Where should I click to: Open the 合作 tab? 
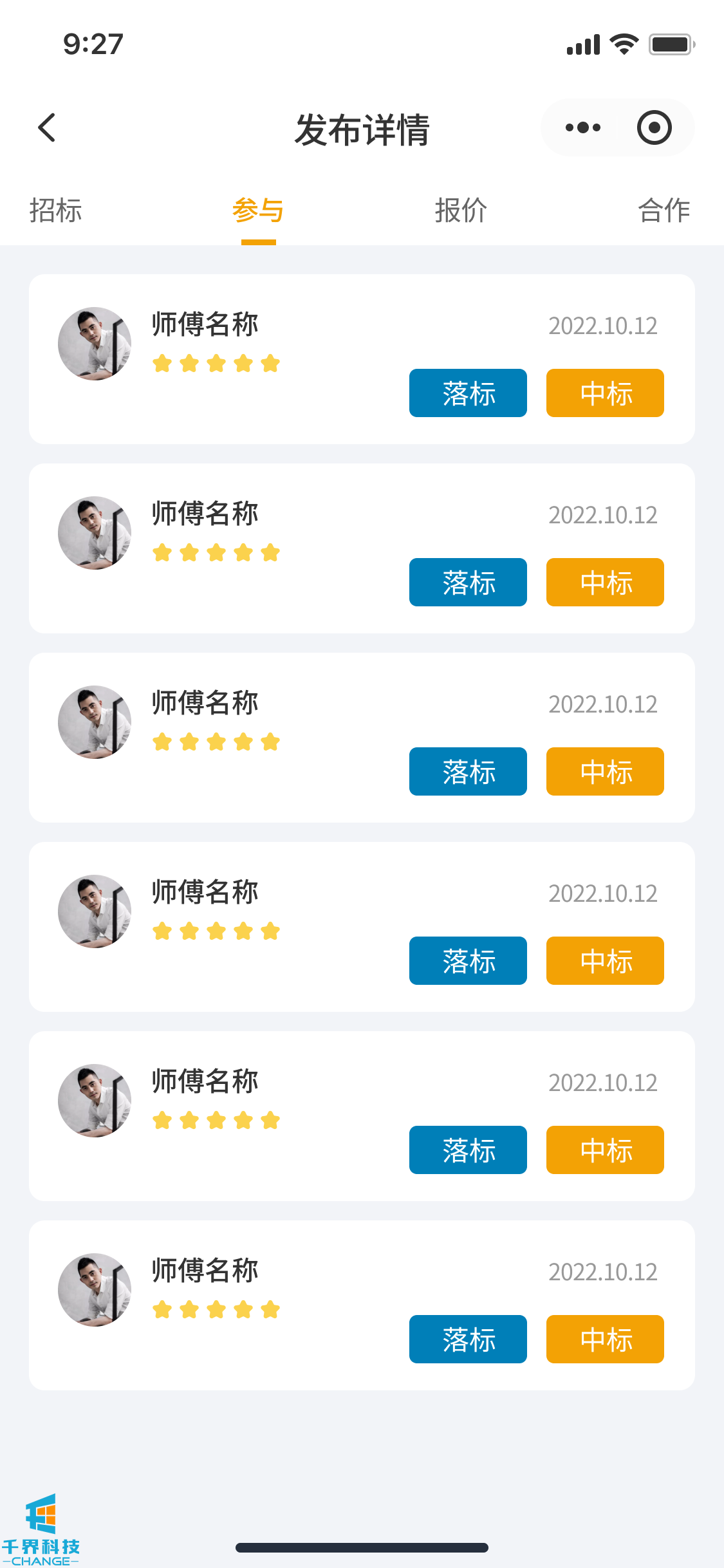[x=664, y=210]
